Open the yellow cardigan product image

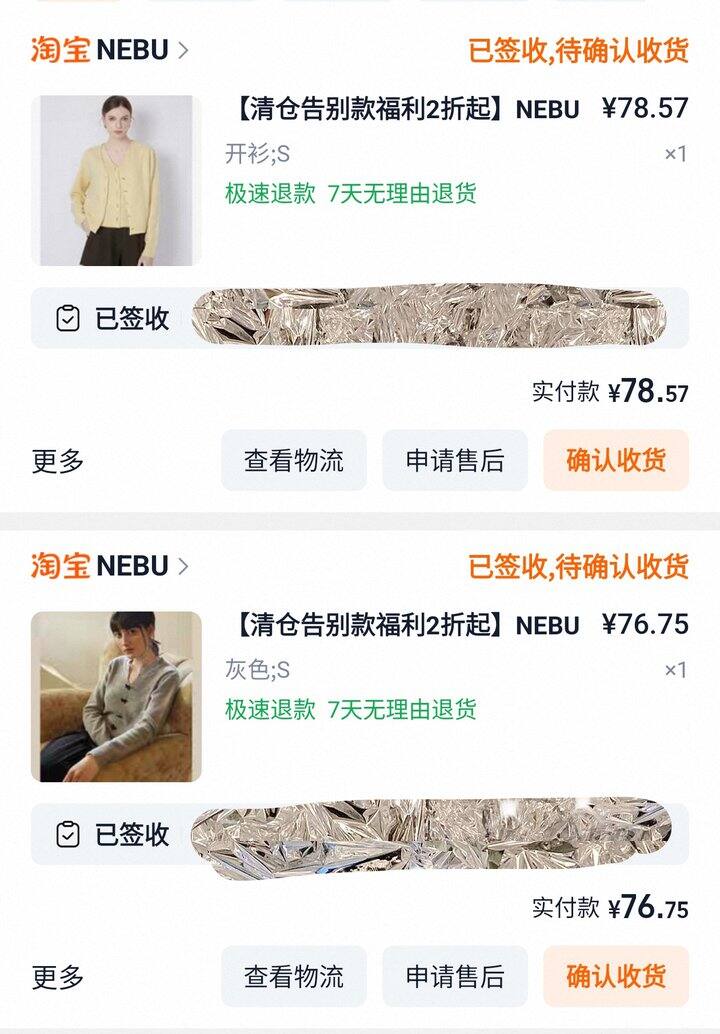click(x=116, y=180)
